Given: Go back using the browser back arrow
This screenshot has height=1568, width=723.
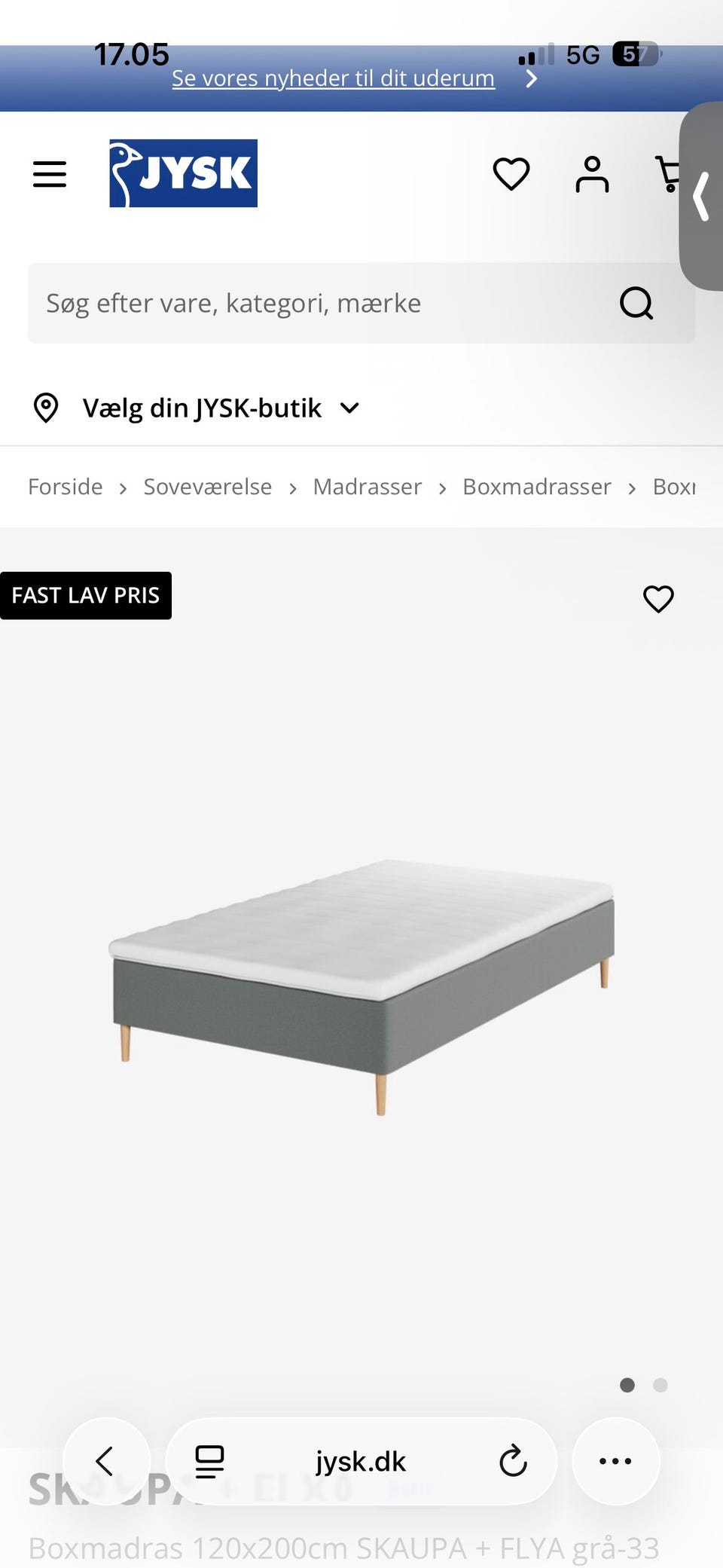Looking at the screenshot, I should [x=107, y=1460].
